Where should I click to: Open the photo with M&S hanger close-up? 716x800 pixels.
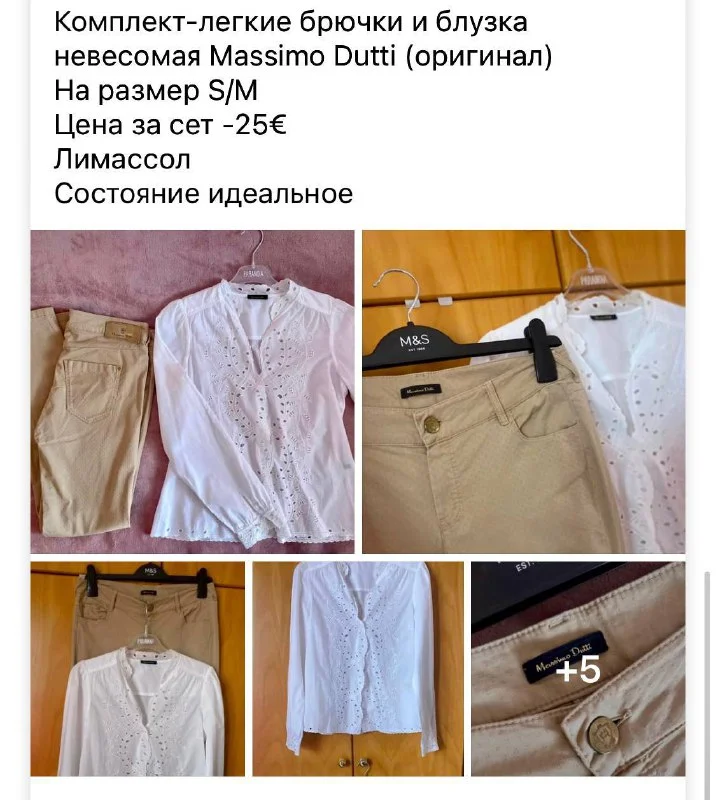point(523,392)
